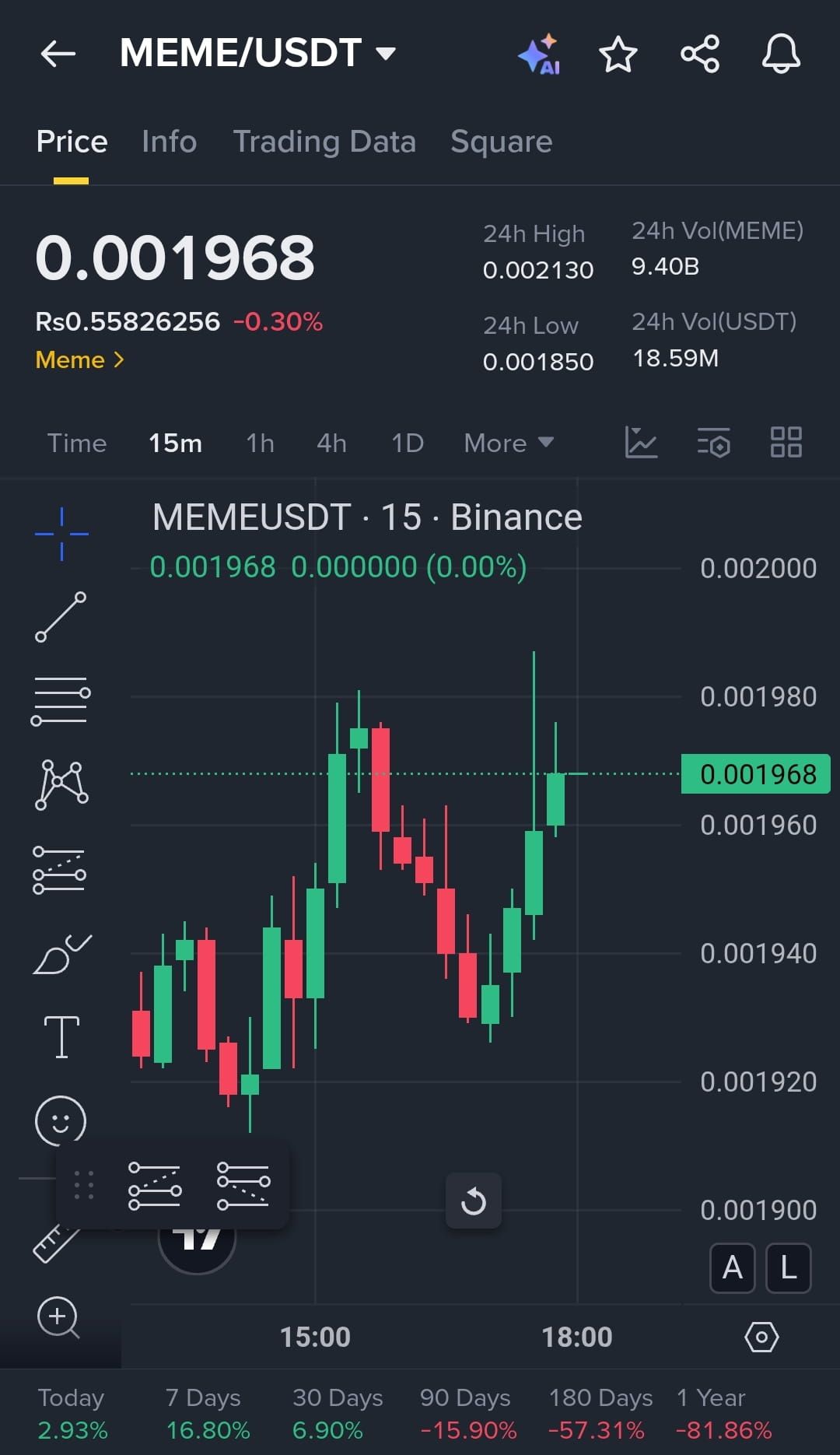Viewport: 840px width, 1455px height.
Task: Open the AI assistant sparkle icon
Action: pos(540,54)
